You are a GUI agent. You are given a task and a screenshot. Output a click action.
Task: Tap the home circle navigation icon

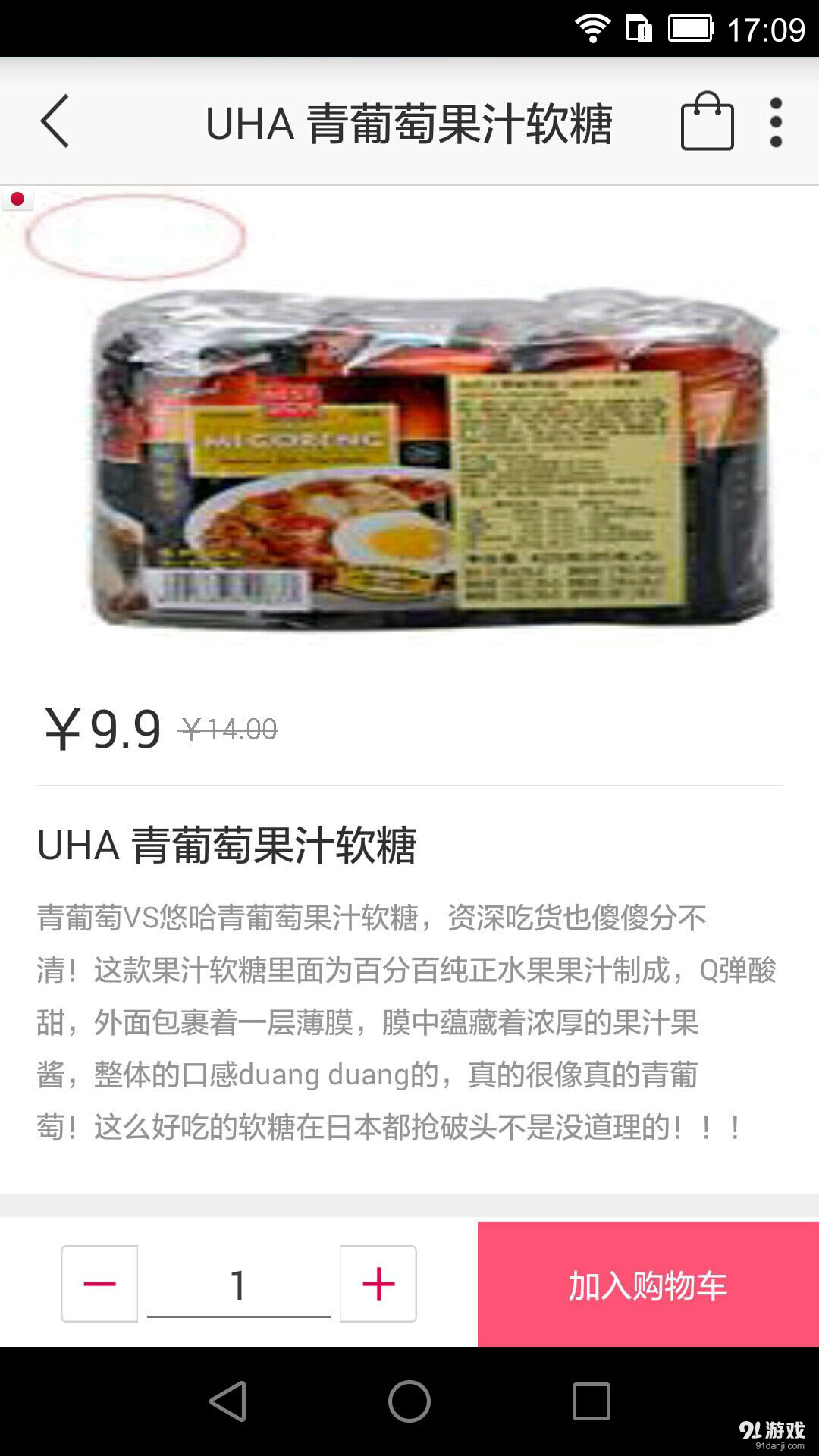tap(409, 1402)
